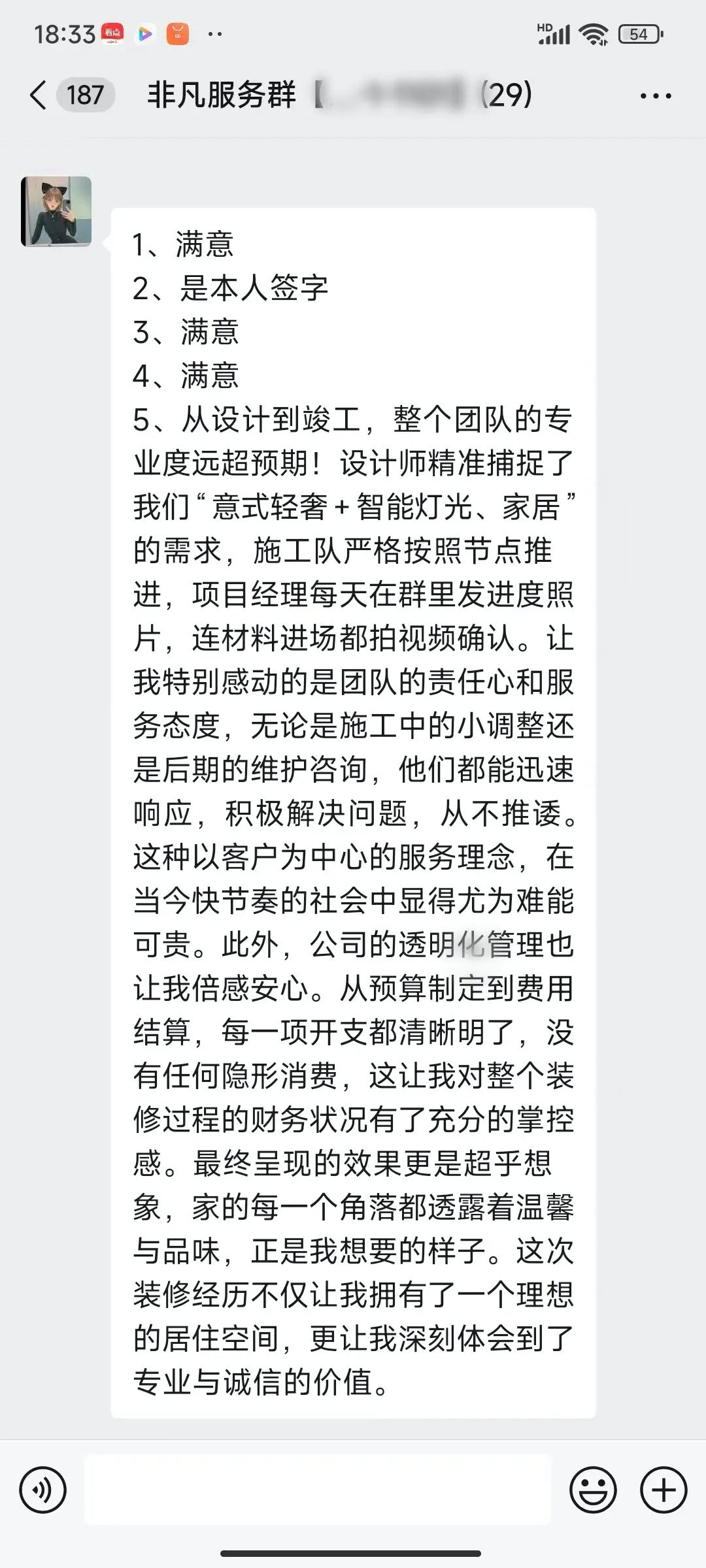The width and height of the screenshot is (706, 1568).
Task: Open the sender's profile avatar
Action: coord(57,211)
